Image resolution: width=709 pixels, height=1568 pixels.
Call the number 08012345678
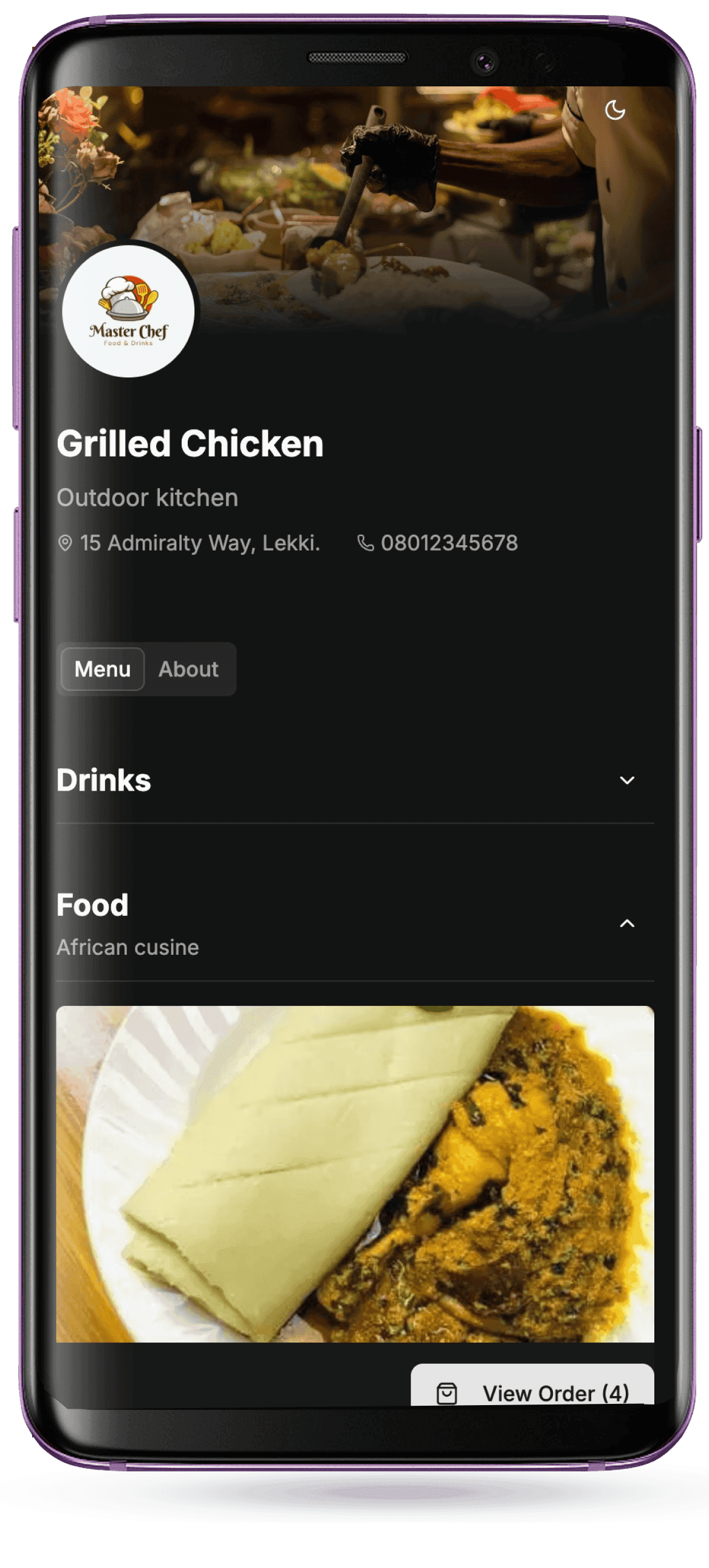448,543
